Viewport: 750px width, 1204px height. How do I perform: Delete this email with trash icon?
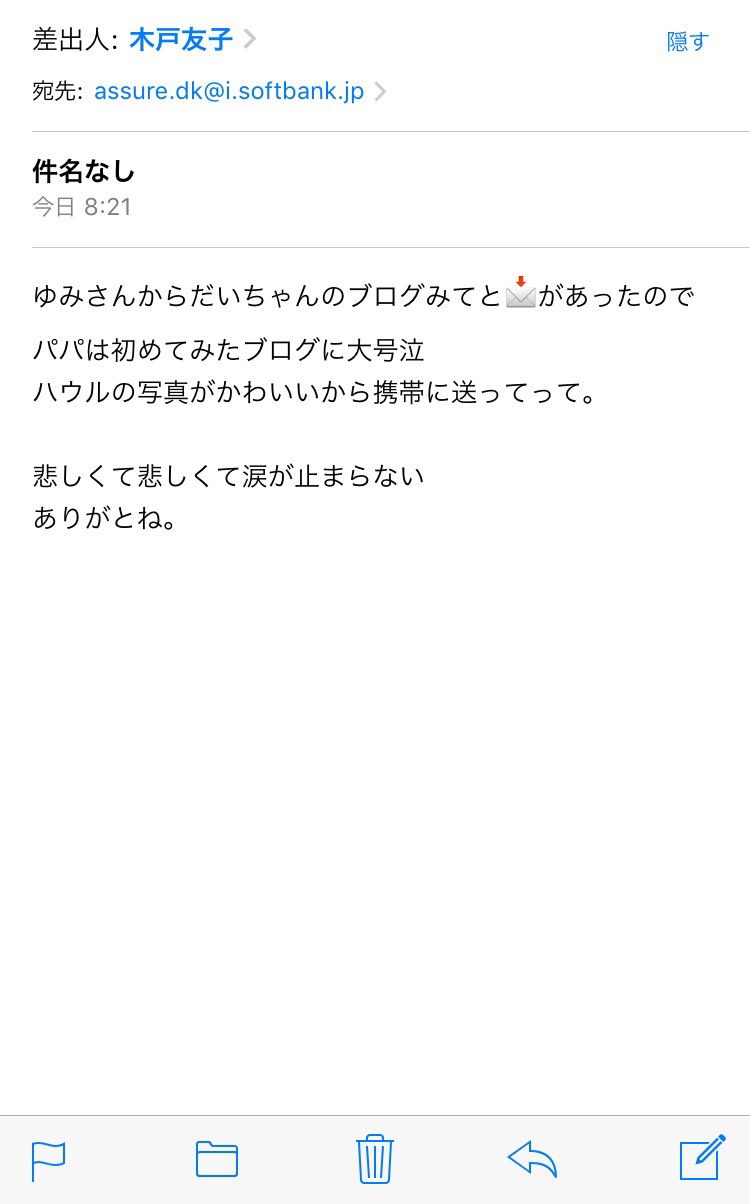375,1159
